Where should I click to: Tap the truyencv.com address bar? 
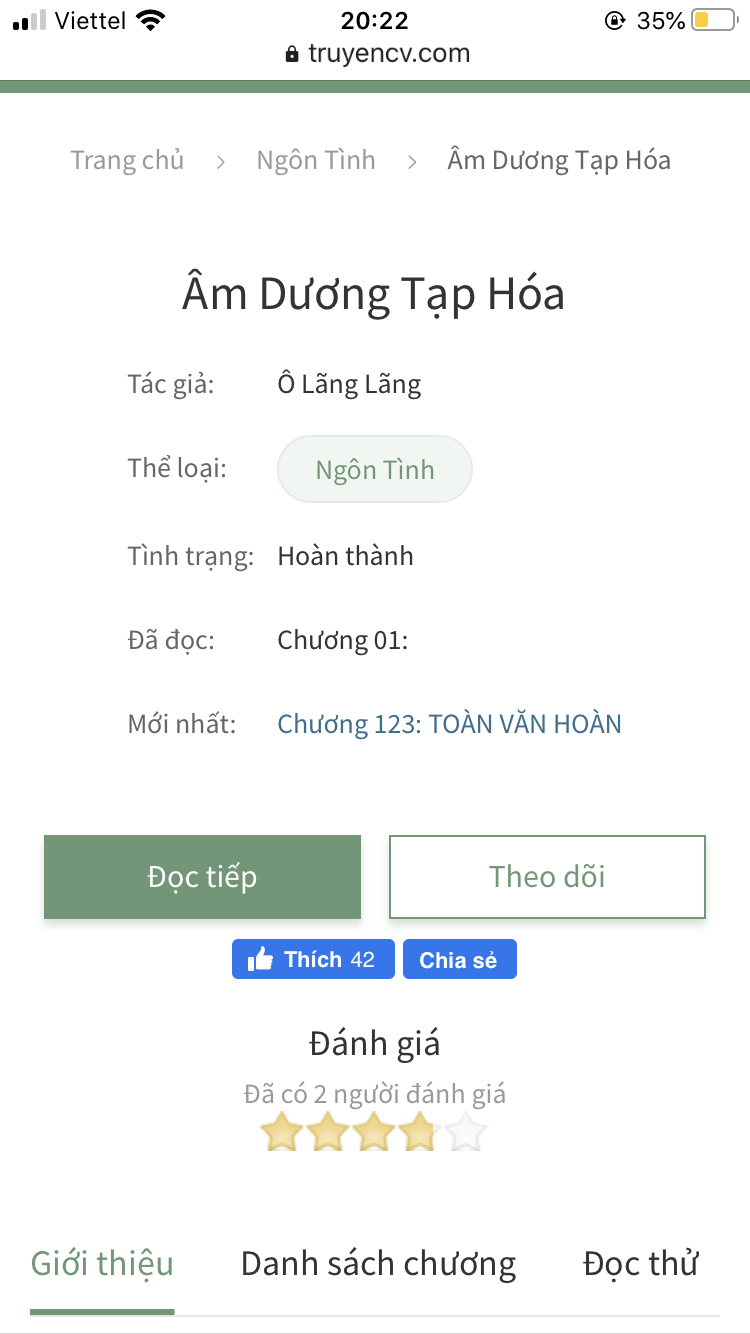tap(378, 54)
